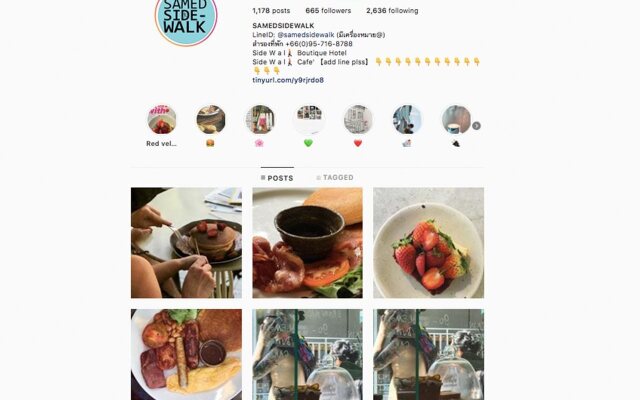Open the Samed Sidewalk profile picture
The height and width of the screenshot is (400, 640).
(186, 18)
